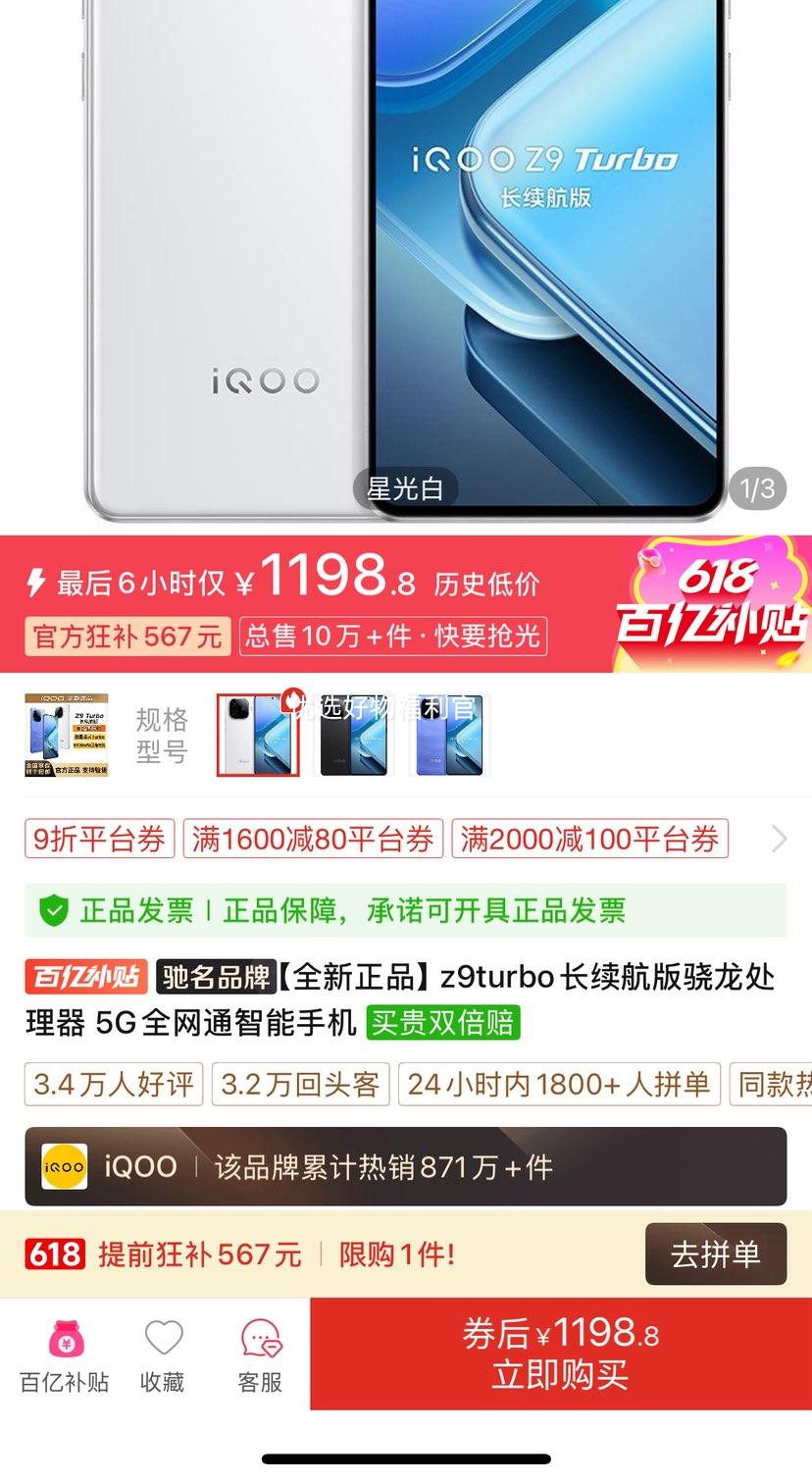This screenshot has height=1481, width=812.
Task: Add this product to 收藏
Action: pyautogui.click(x=163, y=1355)
